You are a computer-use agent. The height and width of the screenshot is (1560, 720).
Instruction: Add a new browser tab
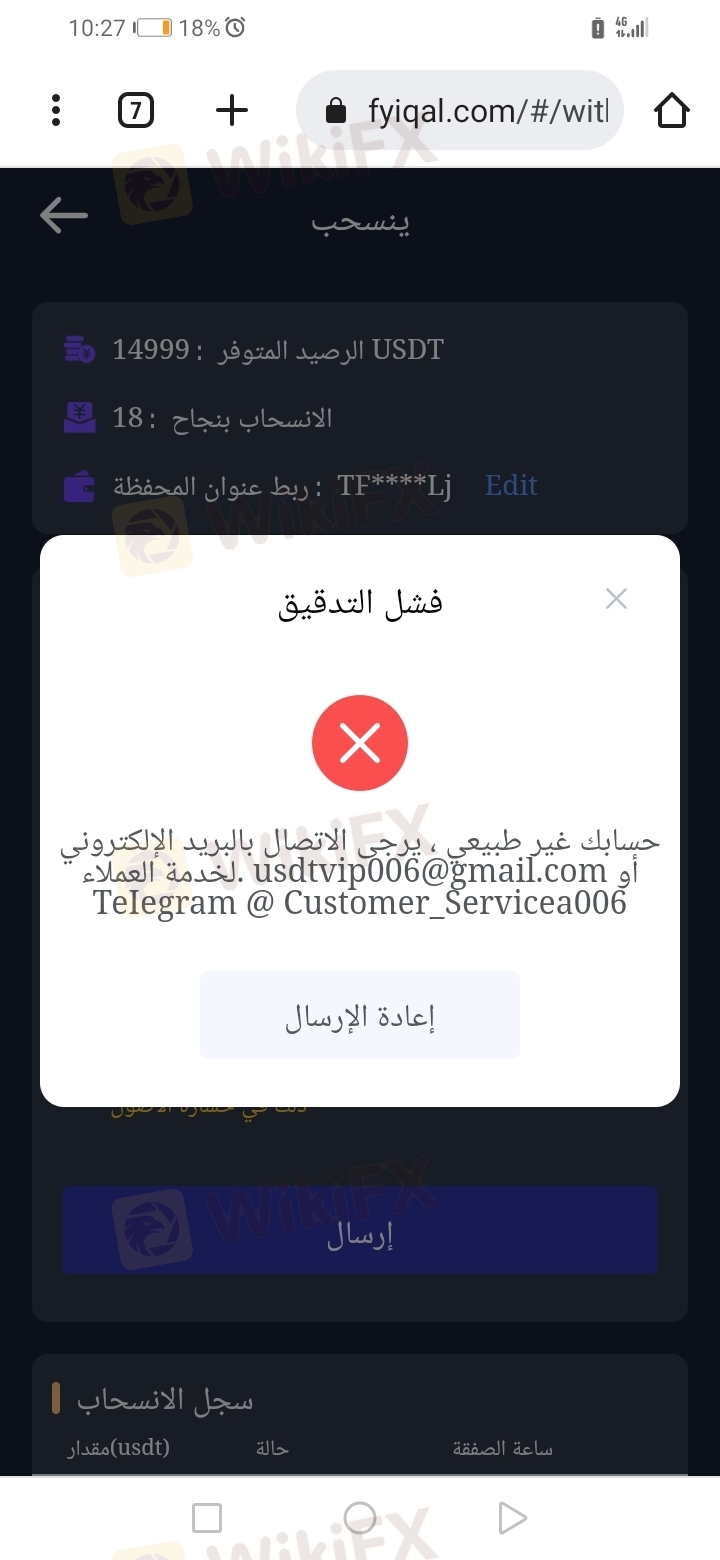tap(232, 110)
